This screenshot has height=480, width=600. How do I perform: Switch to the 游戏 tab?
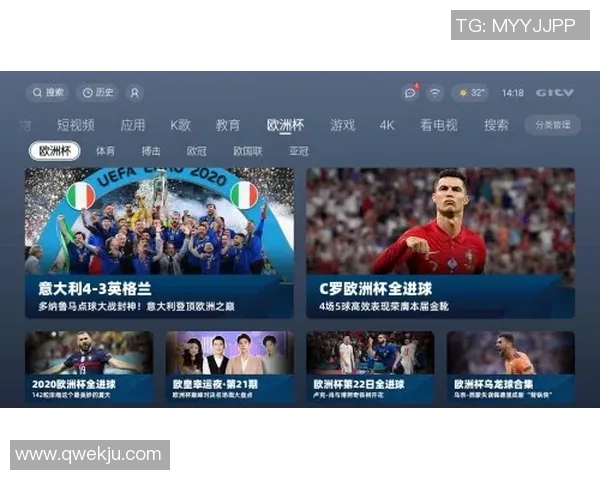point(343,125)
